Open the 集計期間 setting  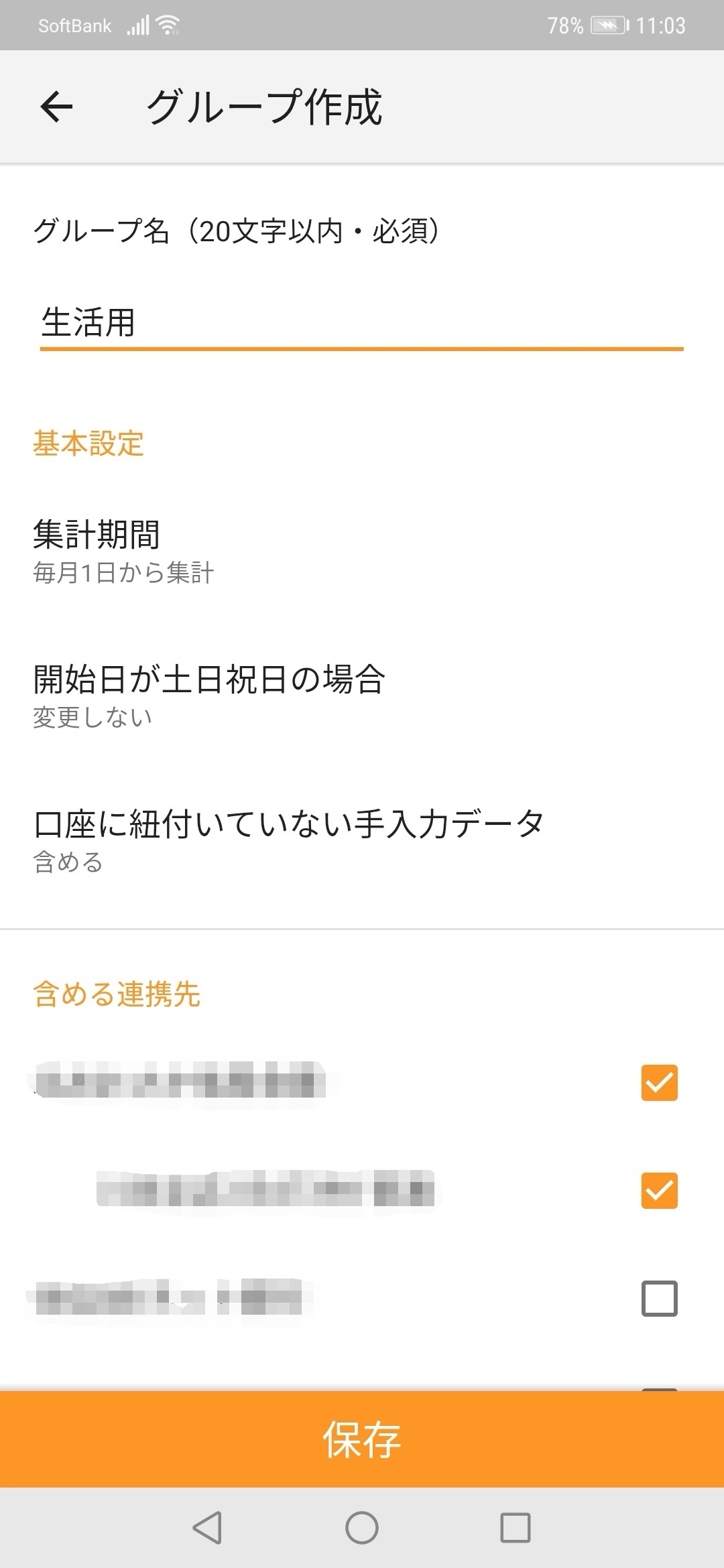coord(362,551)
